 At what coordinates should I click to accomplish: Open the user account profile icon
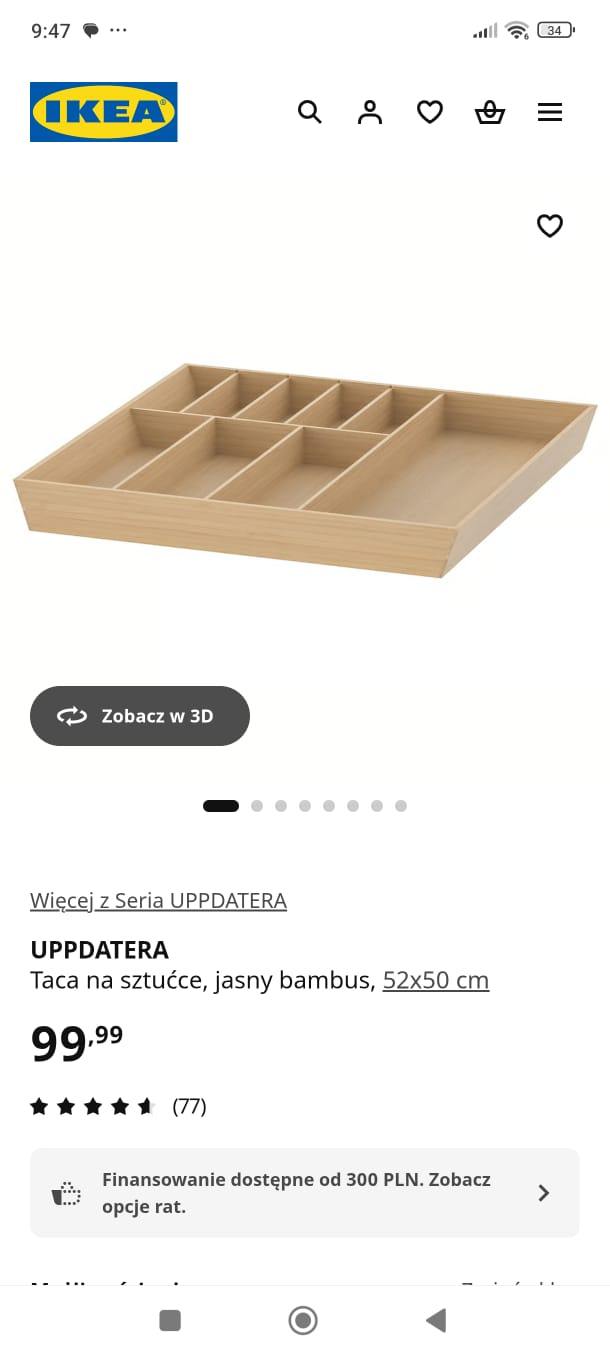(x=370, y=112)
